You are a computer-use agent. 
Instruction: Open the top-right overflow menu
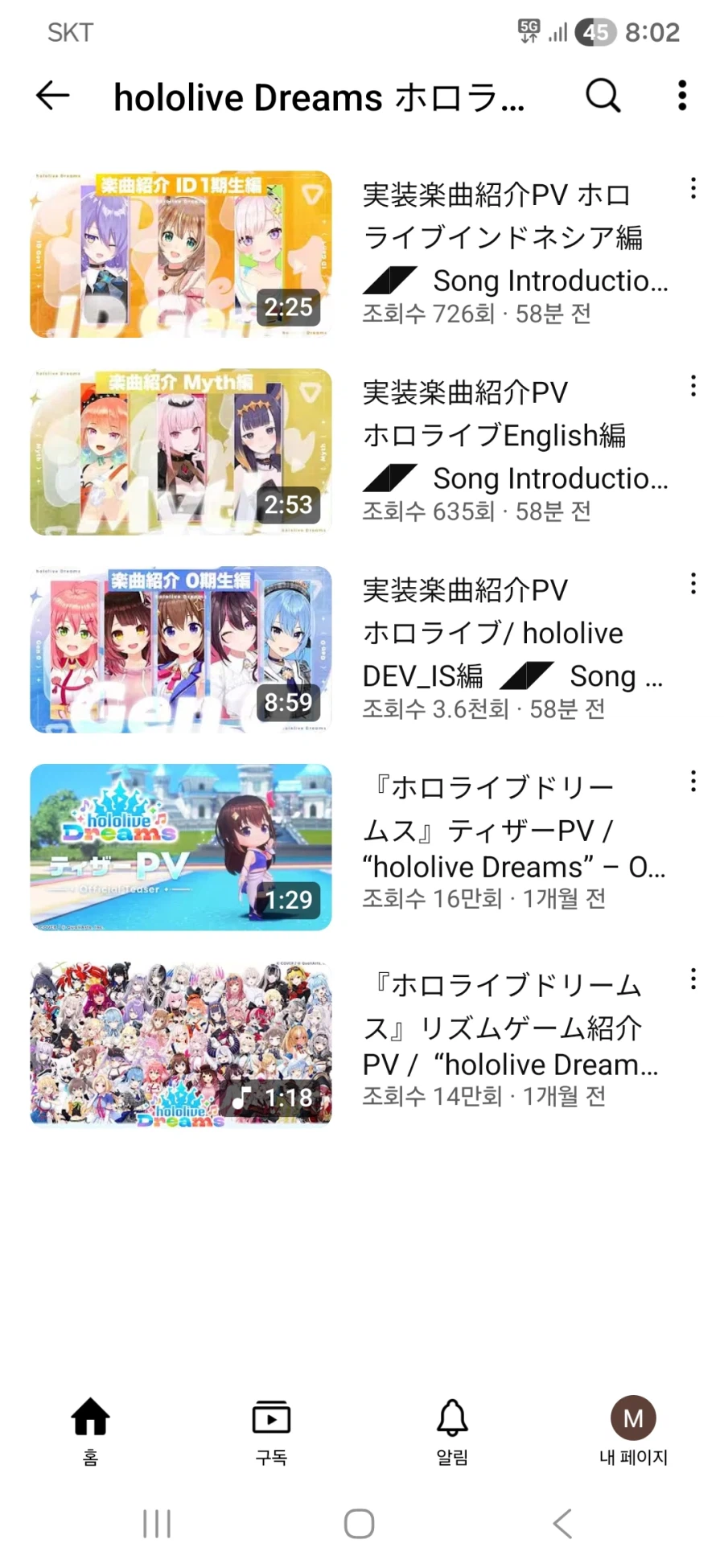coord(681,96)
